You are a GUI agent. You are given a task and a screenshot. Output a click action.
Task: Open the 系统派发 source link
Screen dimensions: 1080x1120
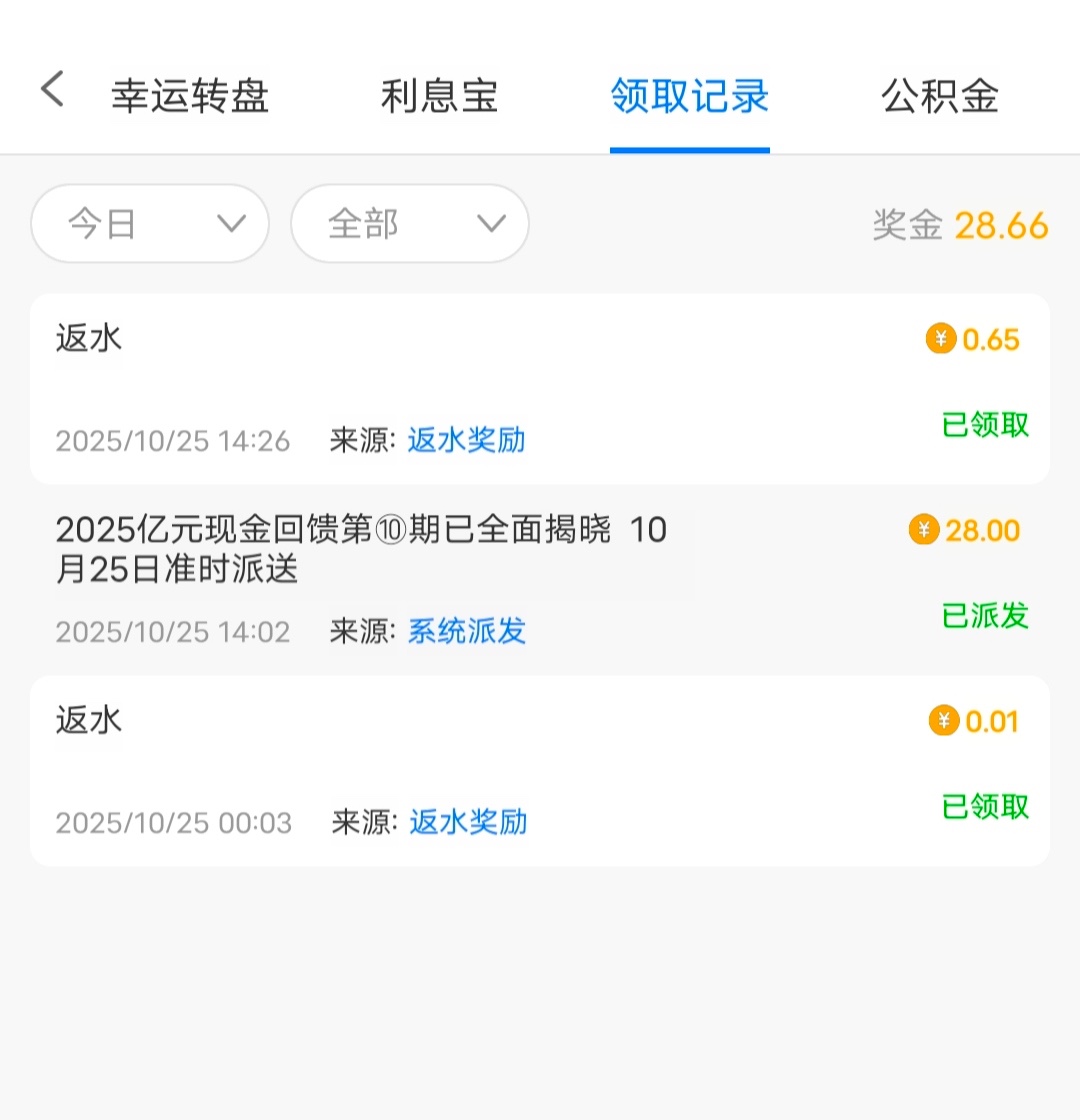pos(466,631)
